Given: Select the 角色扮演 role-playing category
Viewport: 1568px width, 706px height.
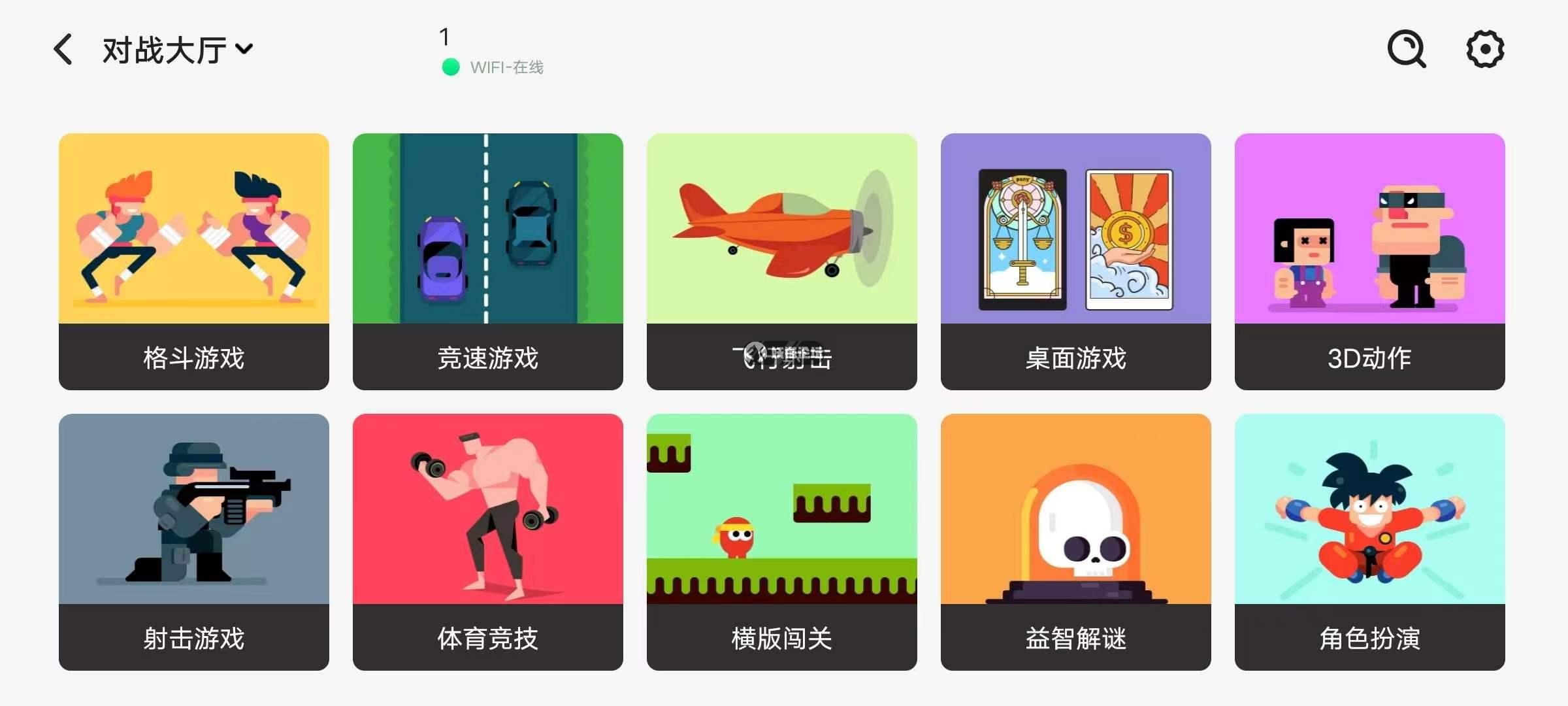Looking at the screenshot, I should coord(1370,542).
